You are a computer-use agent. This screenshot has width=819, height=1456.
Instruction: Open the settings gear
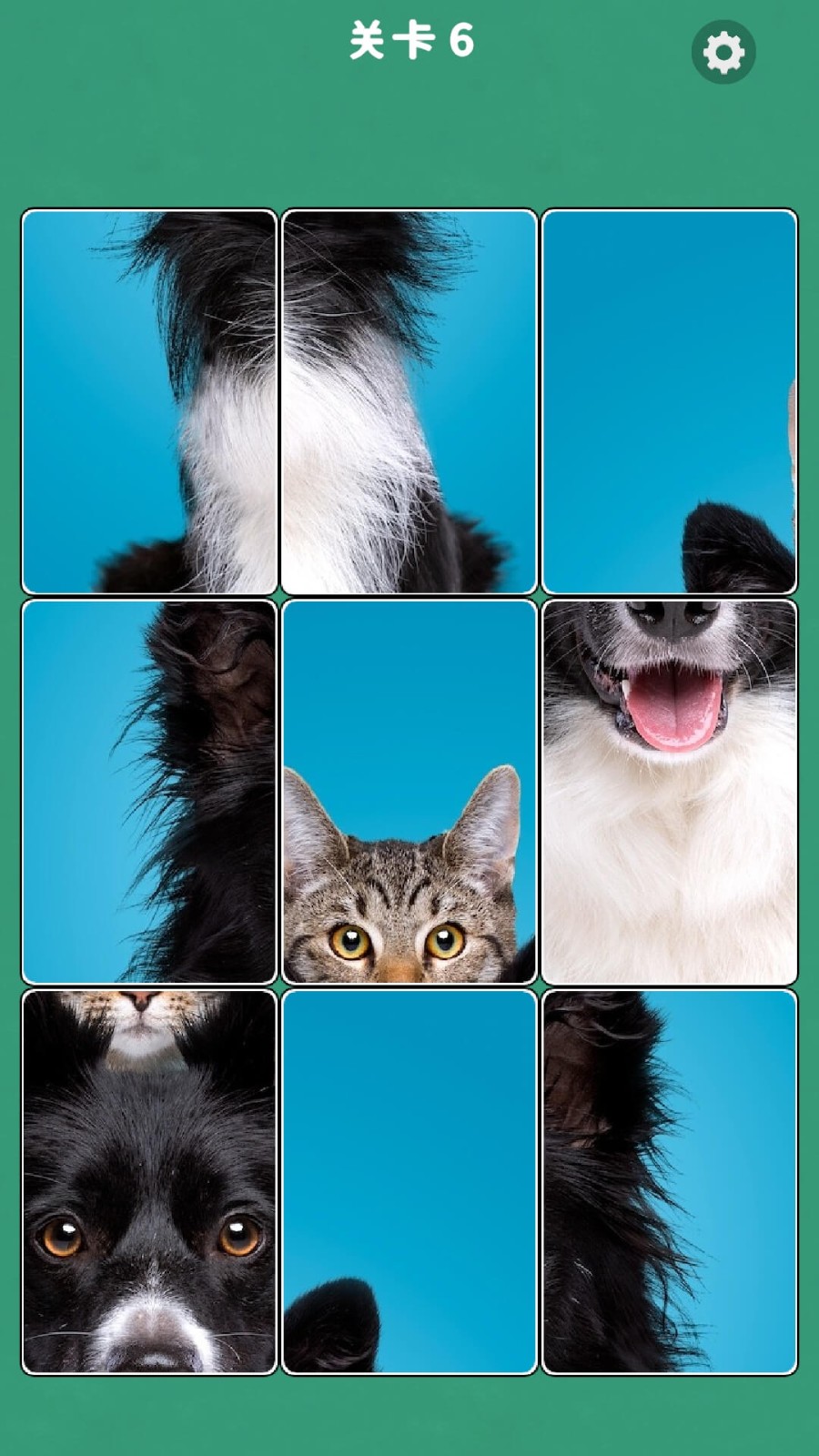(723, 53)
